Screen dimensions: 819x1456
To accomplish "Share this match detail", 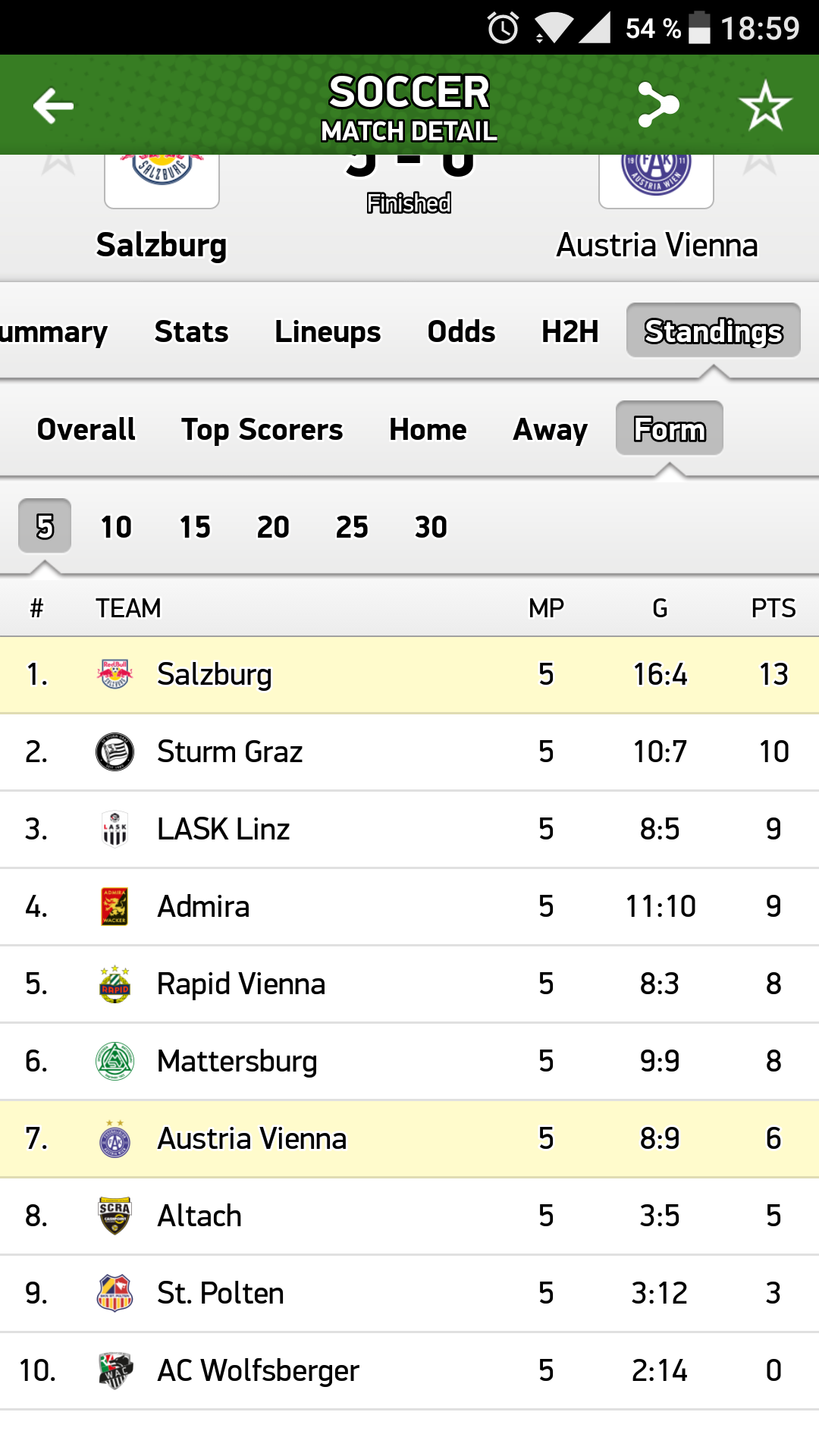I will click(x=657, y=105).
